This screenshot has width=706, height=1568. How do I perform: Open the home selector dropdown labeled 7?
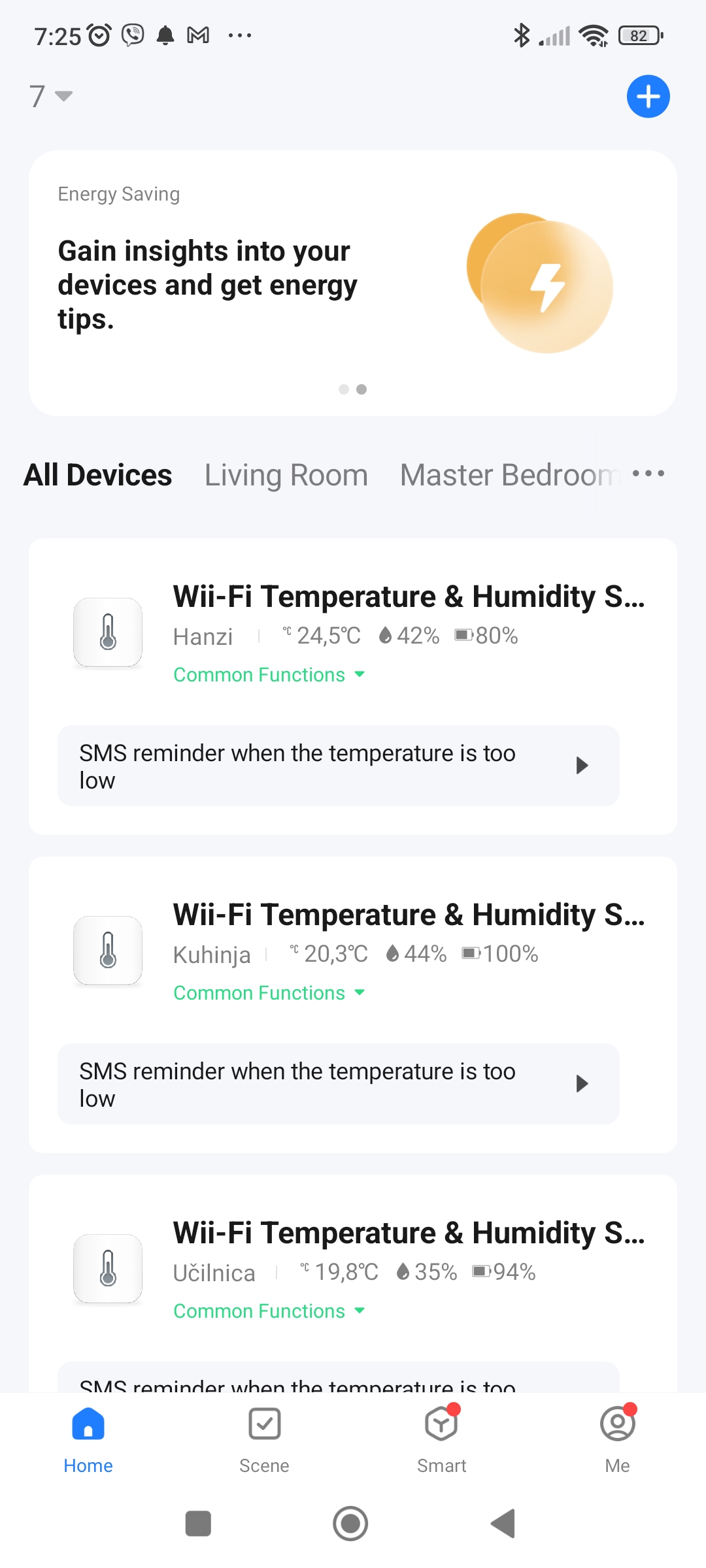[x=50, y=97]
